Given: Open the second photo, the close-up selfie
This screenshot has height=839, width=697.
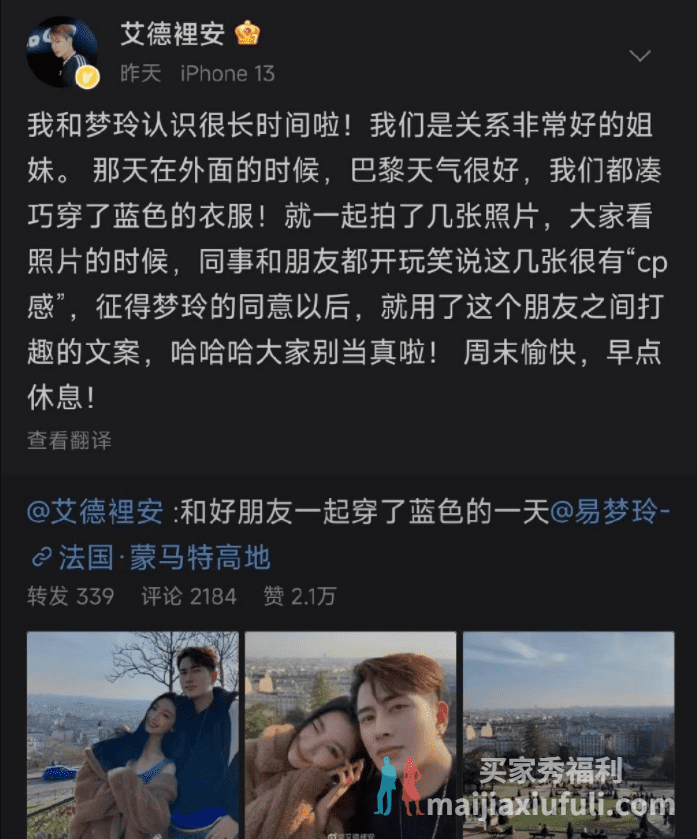Looking at the screenshot, I should click(350, 734).
